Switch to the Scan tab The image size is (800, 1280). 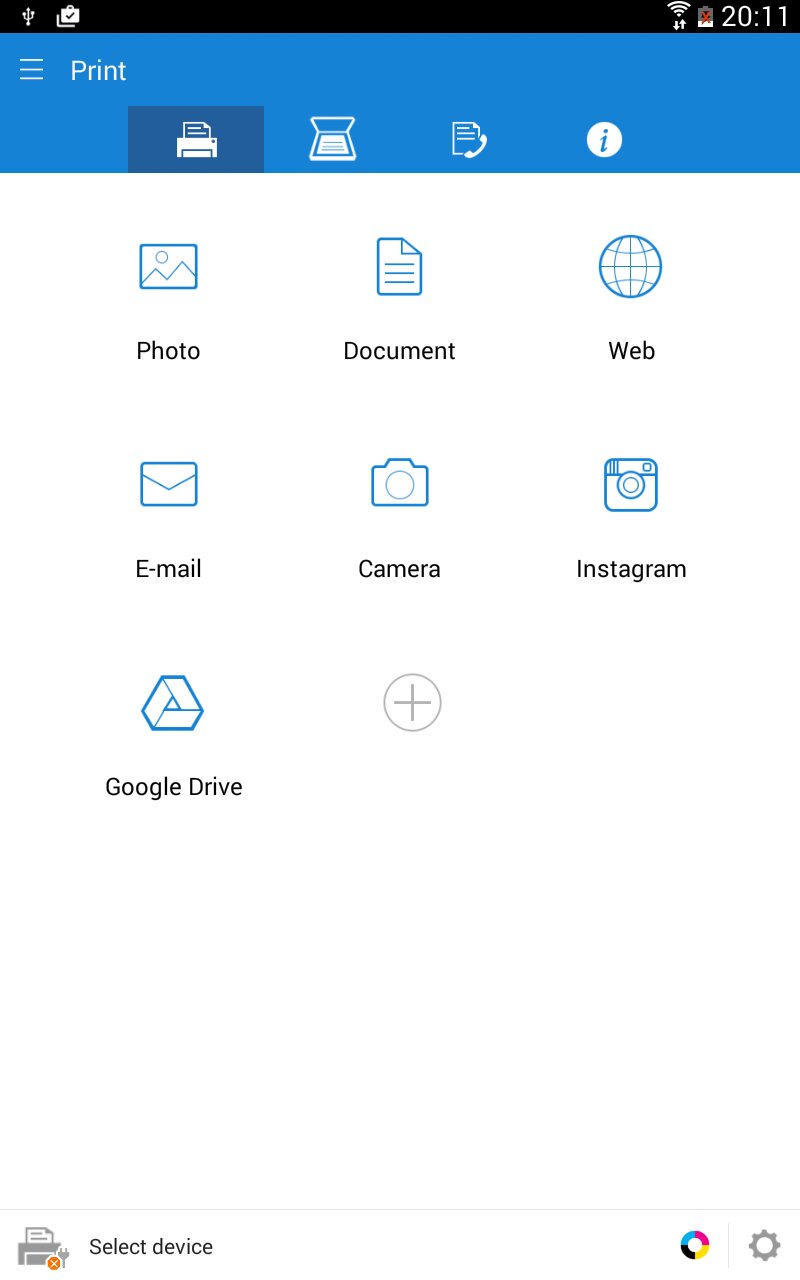pyautogui.click(x=332, y=139)
